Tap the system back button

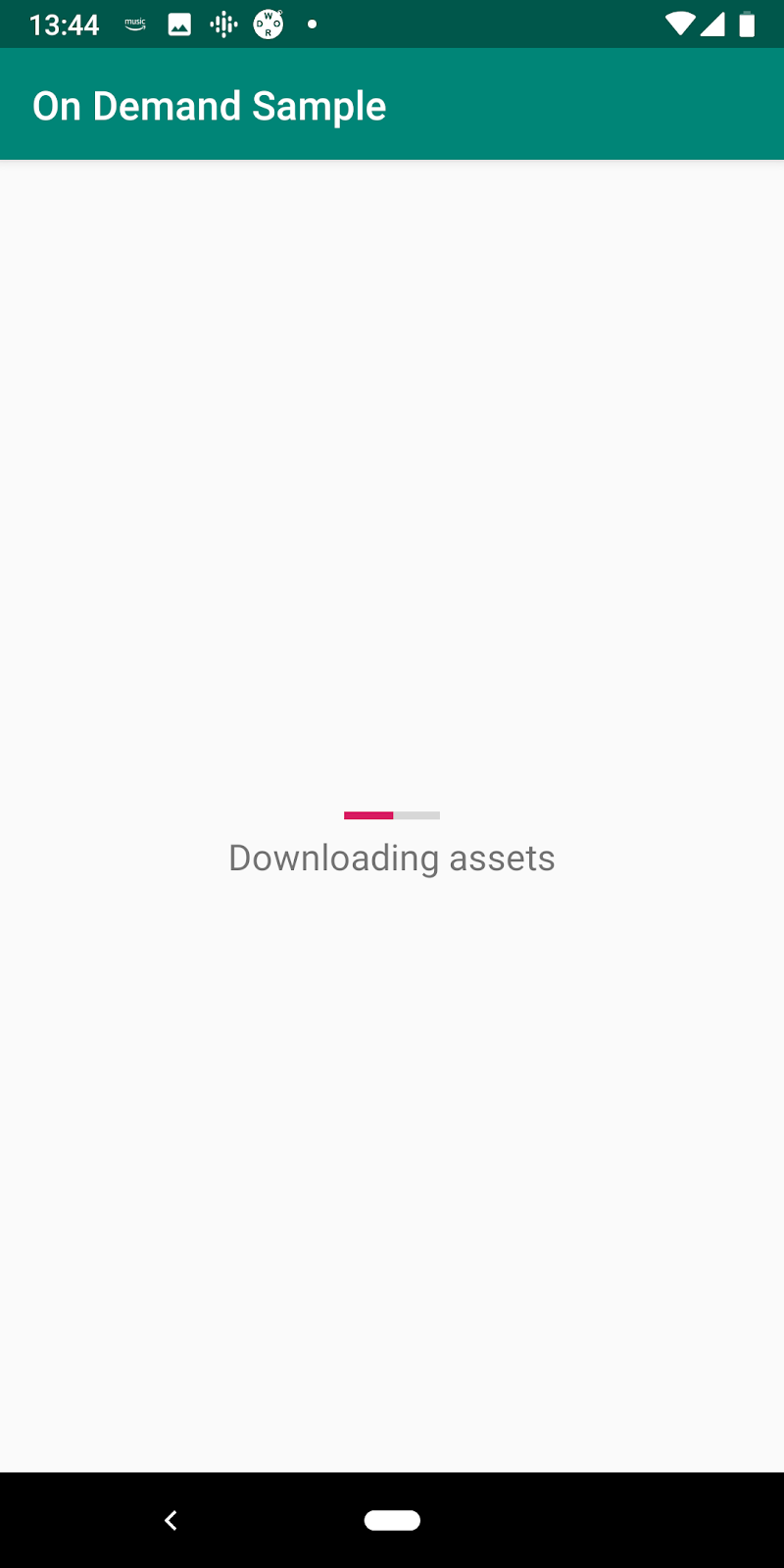click(171, 1520)
